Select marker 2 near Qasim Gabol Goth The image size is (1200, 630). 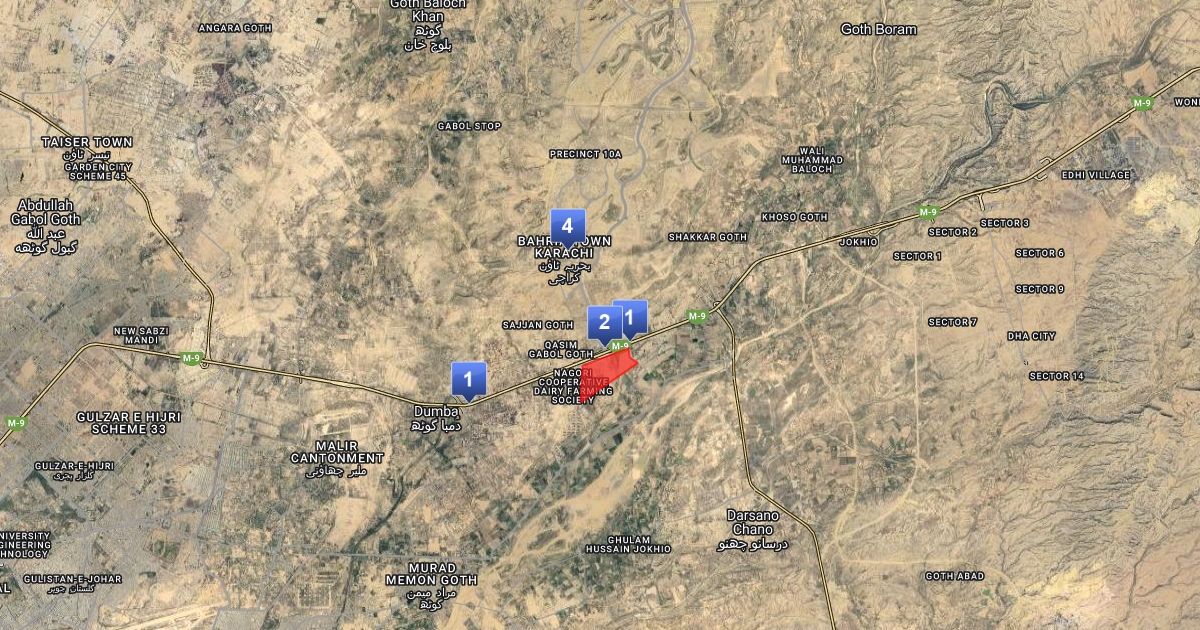click(x=603, y=322)
